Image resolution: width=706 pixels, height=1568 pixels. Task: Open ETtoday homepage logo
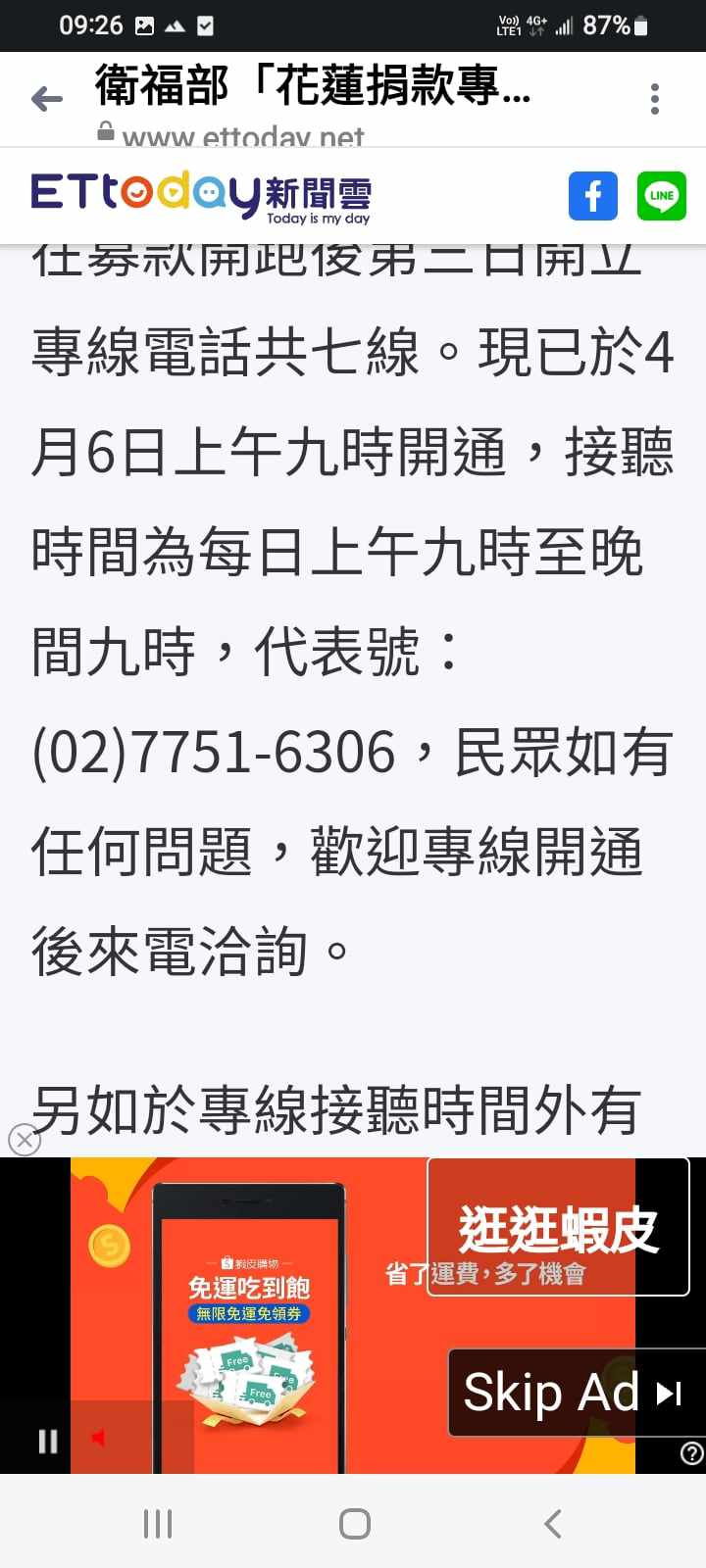tap(201, 195)
